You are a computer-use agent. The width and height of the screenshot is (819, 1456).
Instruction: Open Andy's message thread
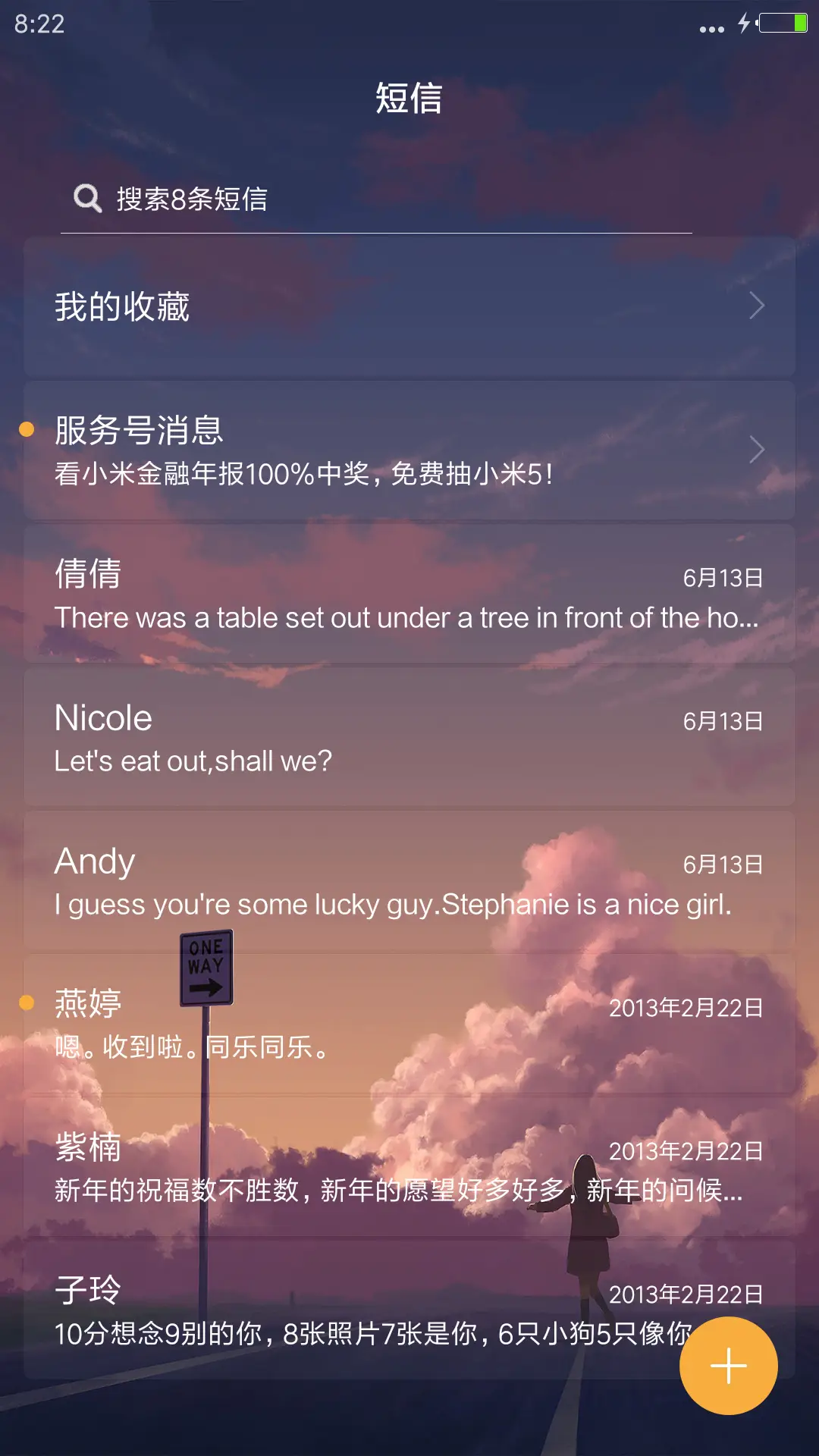[x=303, y=880]
